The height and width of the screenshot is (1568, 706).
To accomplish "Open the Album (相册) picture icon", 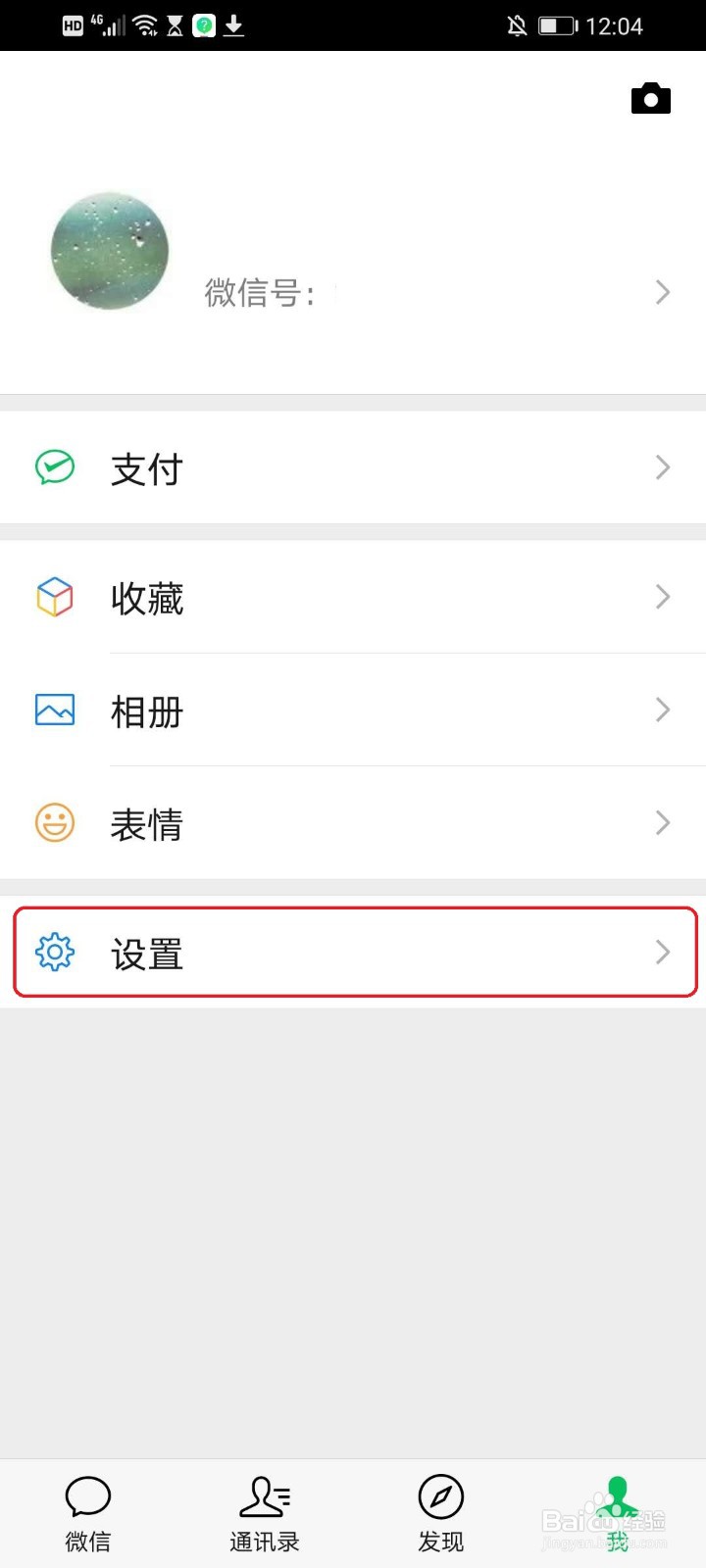I will 55,710.
